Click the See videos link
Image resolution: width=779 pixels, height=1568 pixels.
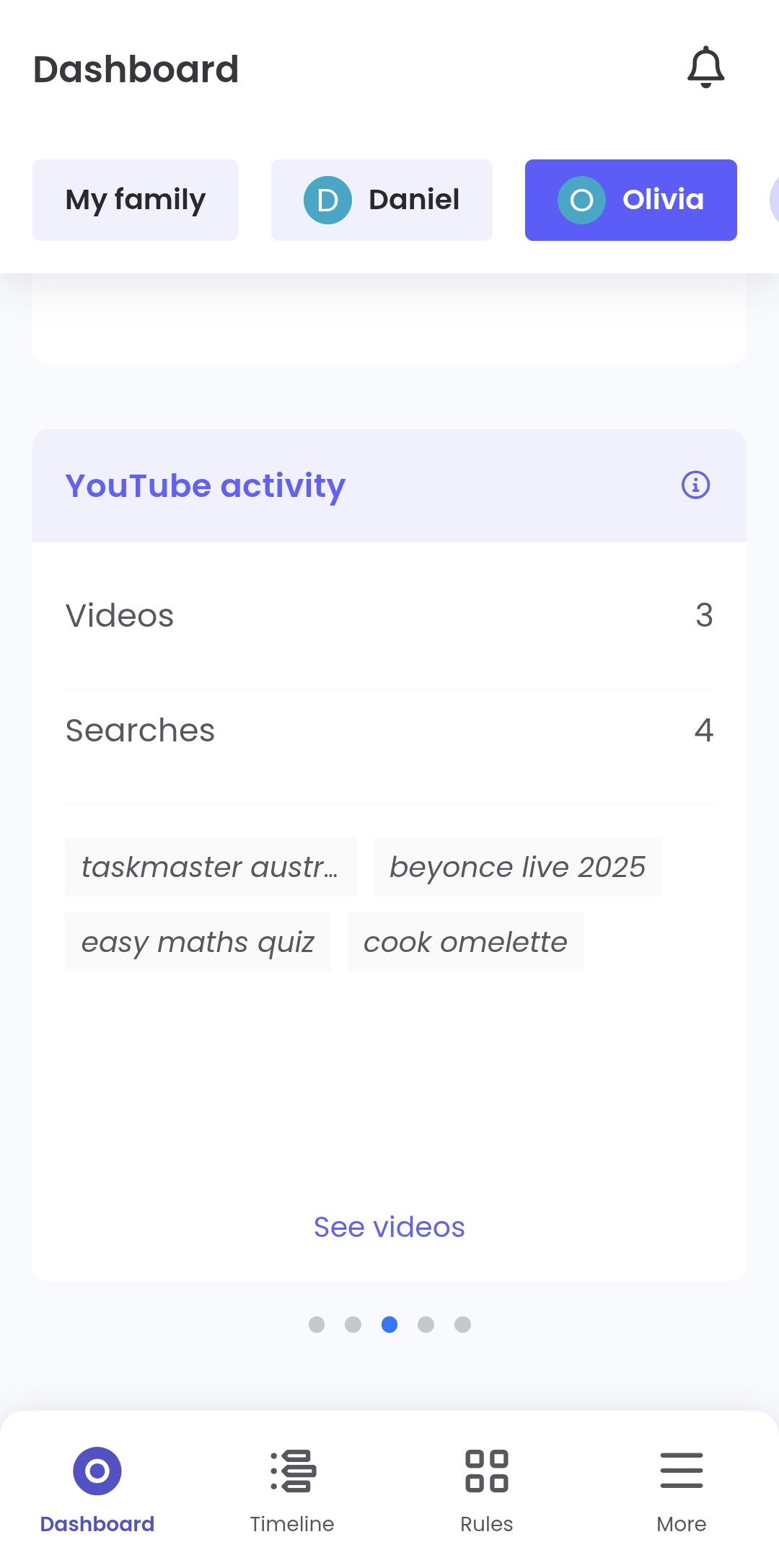389,1226
